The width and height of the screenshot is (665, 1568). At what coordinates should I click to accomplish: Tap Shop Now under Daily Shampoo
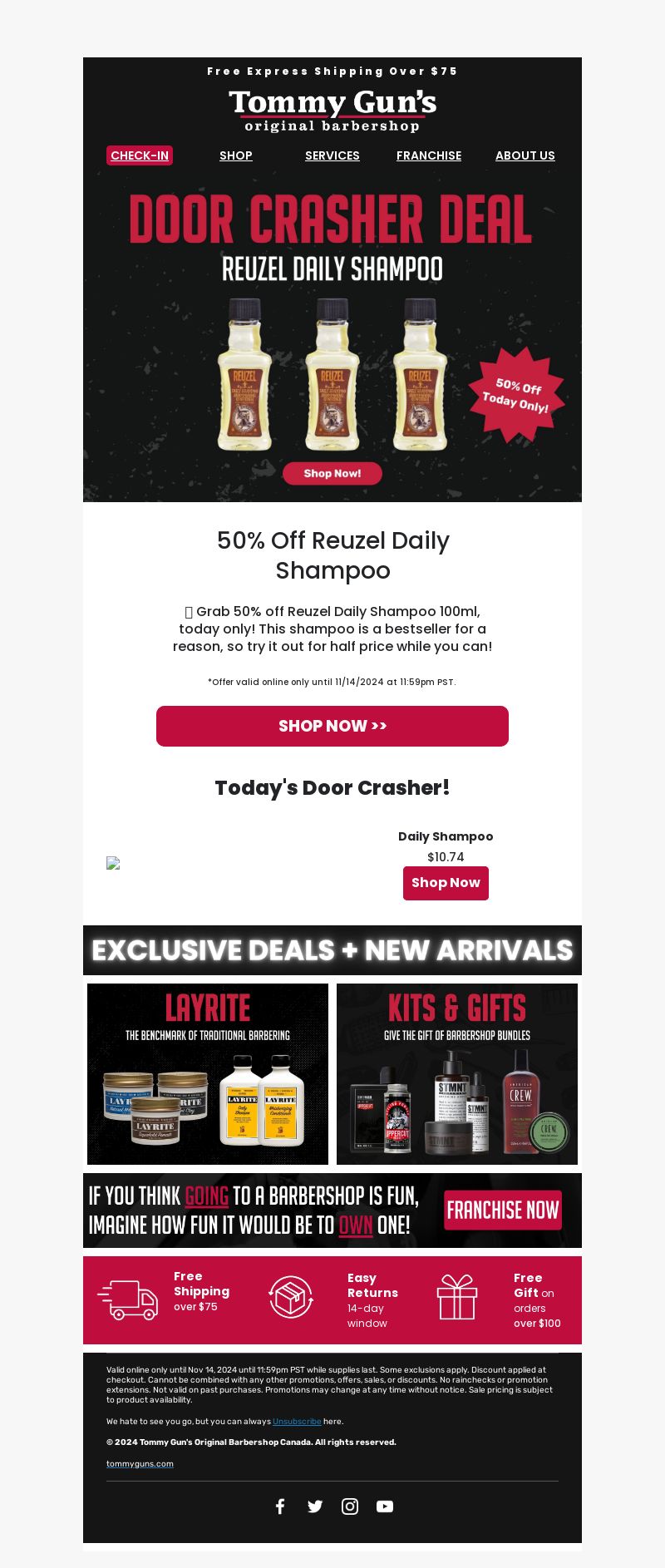pyautogui.click(x=446, y=883)
